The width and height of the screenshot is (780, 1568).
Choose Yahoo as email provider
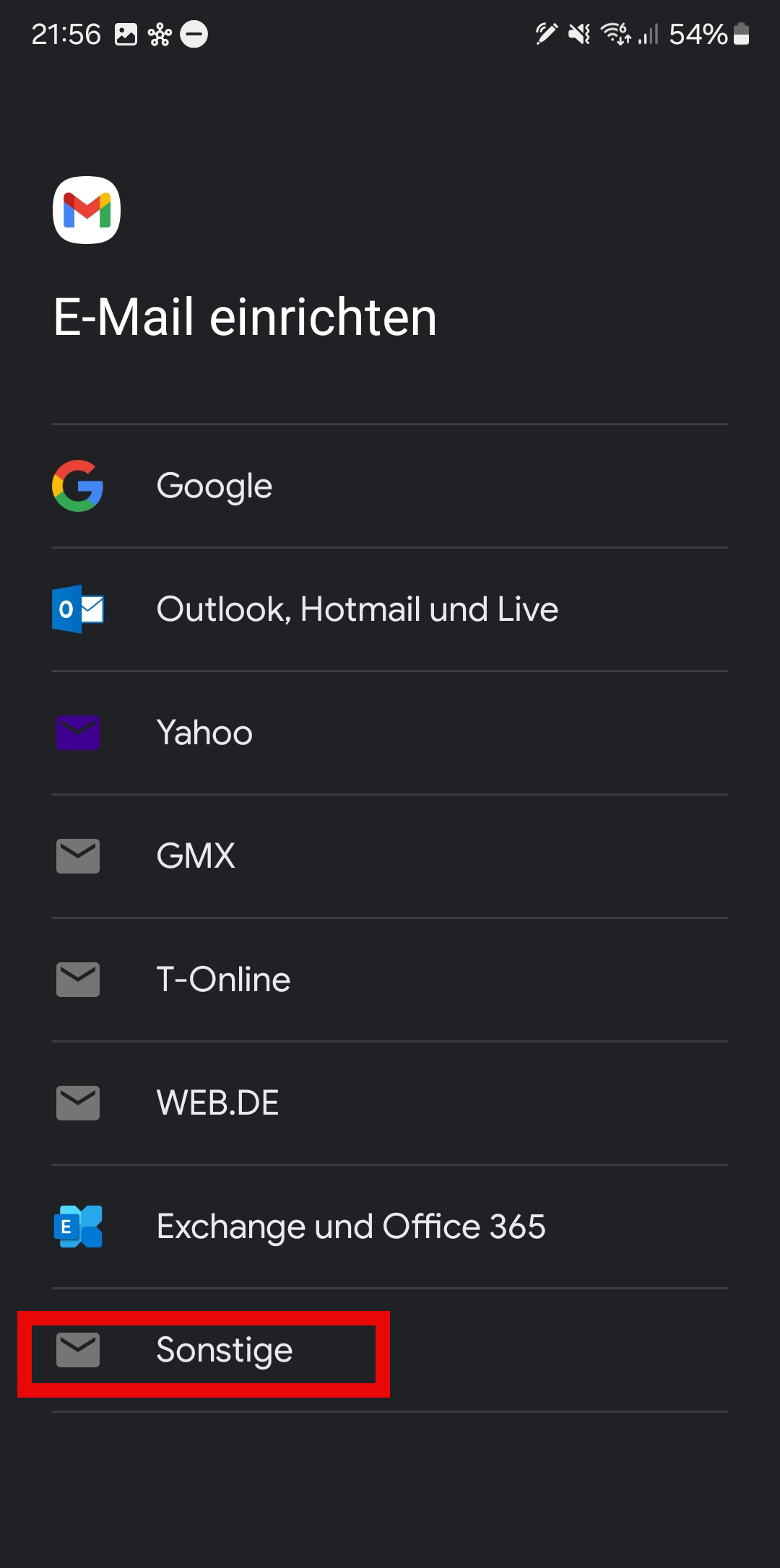tap(204, 732)
